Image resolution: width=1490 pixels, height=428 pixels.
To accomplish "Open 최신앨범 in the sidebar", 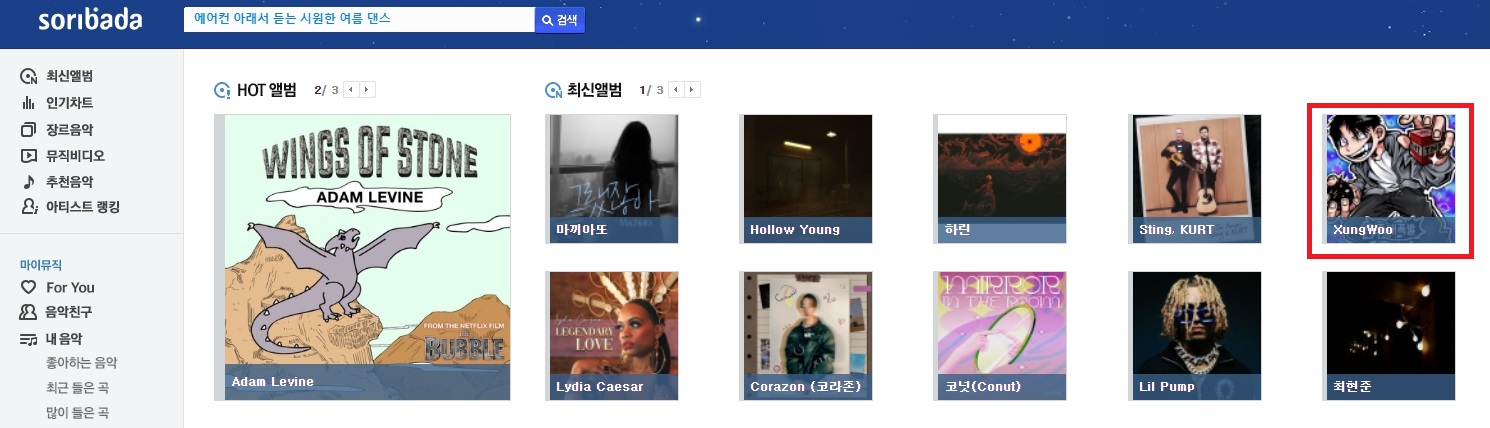I will [70, 76].
